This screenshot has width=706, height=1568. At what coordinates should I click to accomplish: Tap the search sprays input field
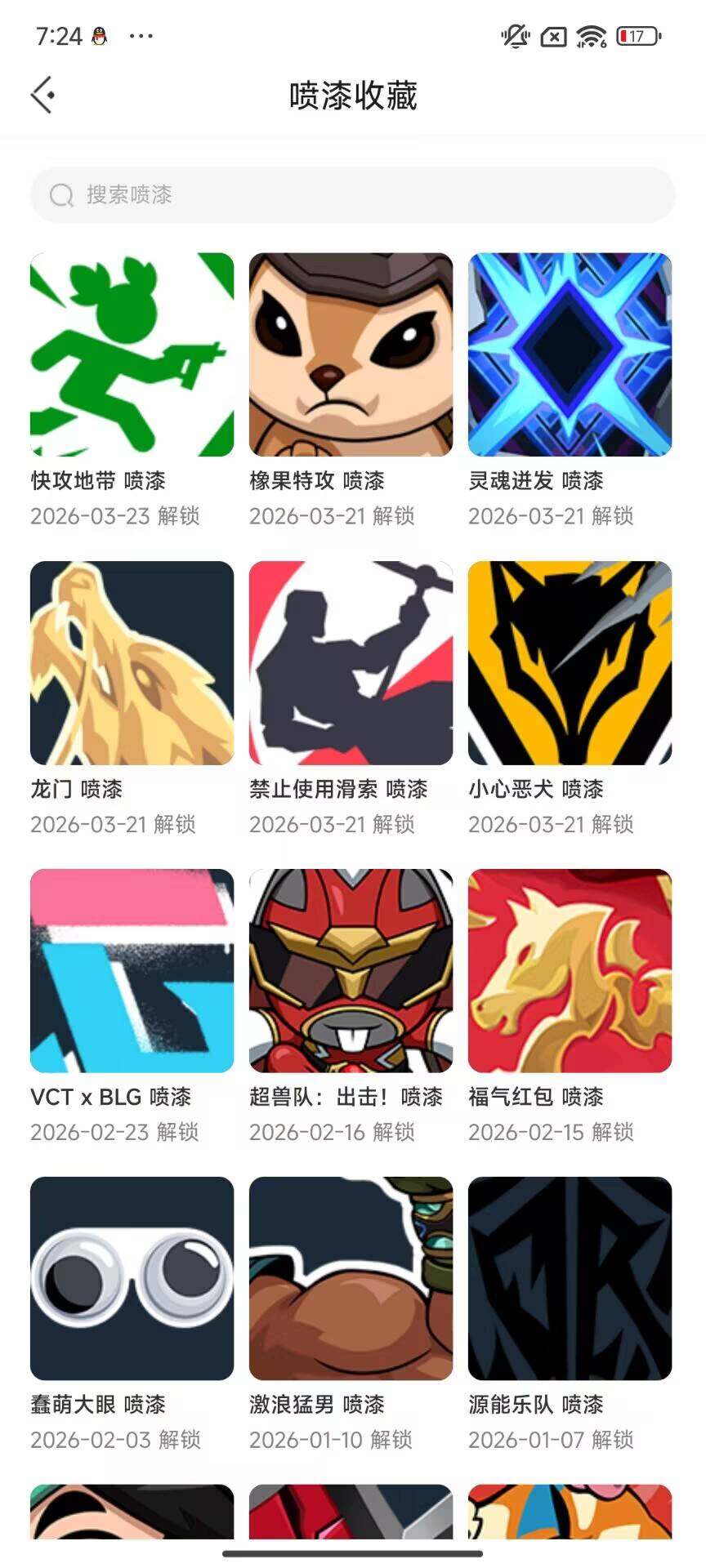tap(351, 194)
